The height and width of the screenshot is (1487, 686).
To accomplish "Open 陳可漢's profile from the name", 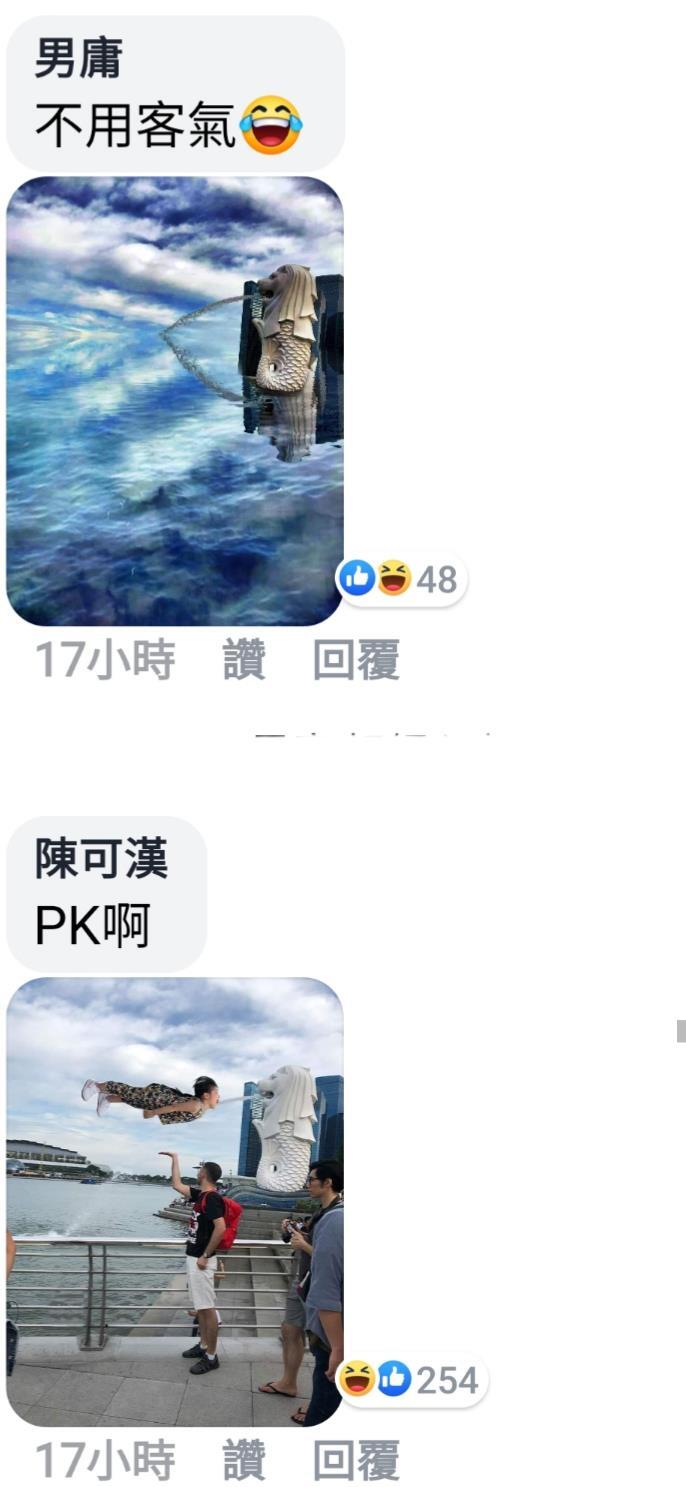I will 102,860.
